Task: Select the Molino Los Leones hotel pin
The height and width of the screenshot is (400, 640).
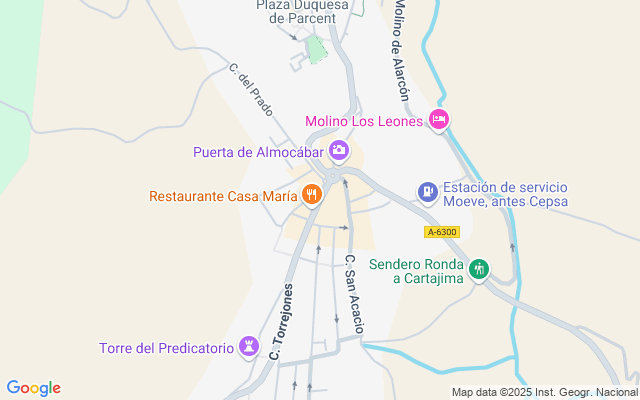Action: coord(438,121)
